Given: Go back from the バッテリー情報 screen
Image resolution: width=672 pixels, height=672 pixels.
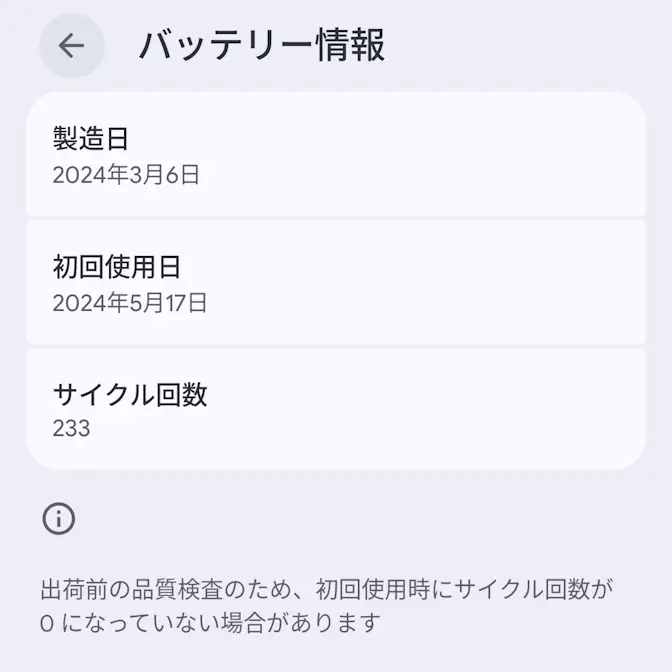Looking at the screenshot, I should pyautogui.click(x=71, y=46).
